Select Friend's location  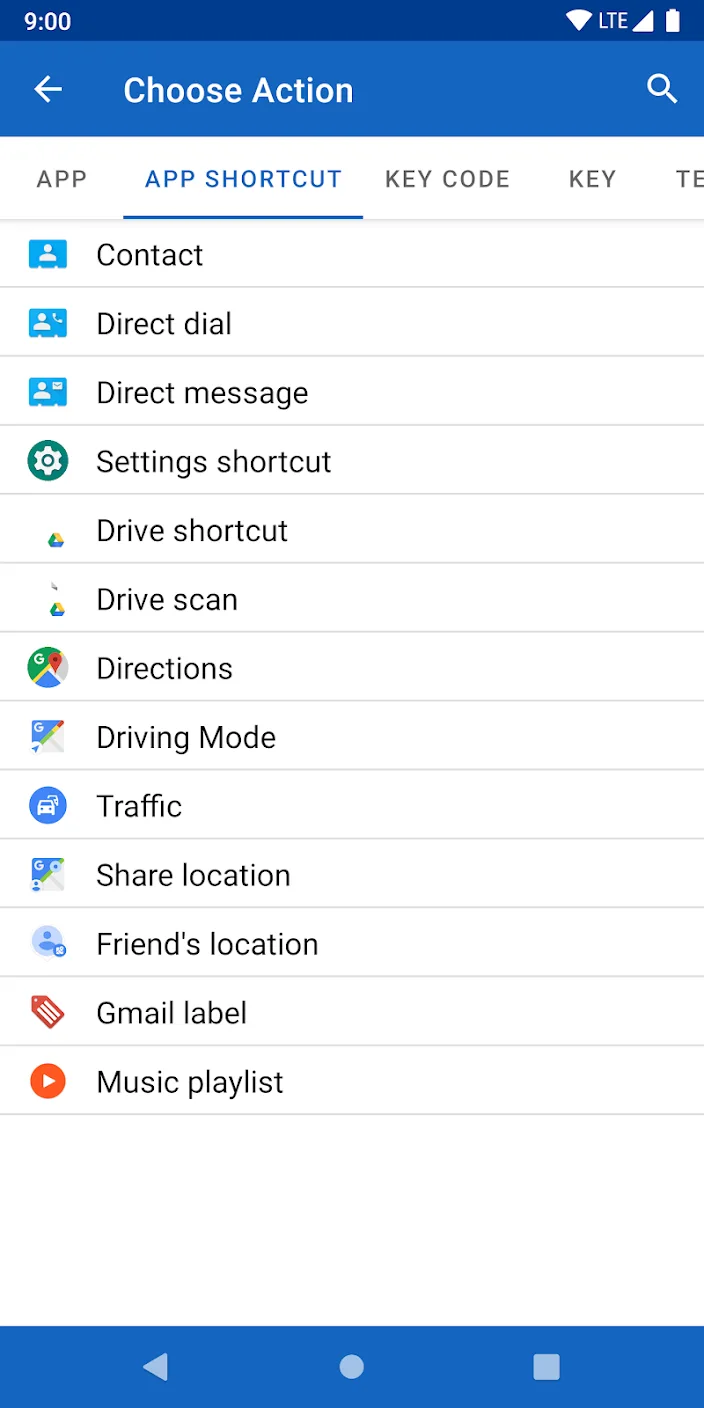(207, 945)
